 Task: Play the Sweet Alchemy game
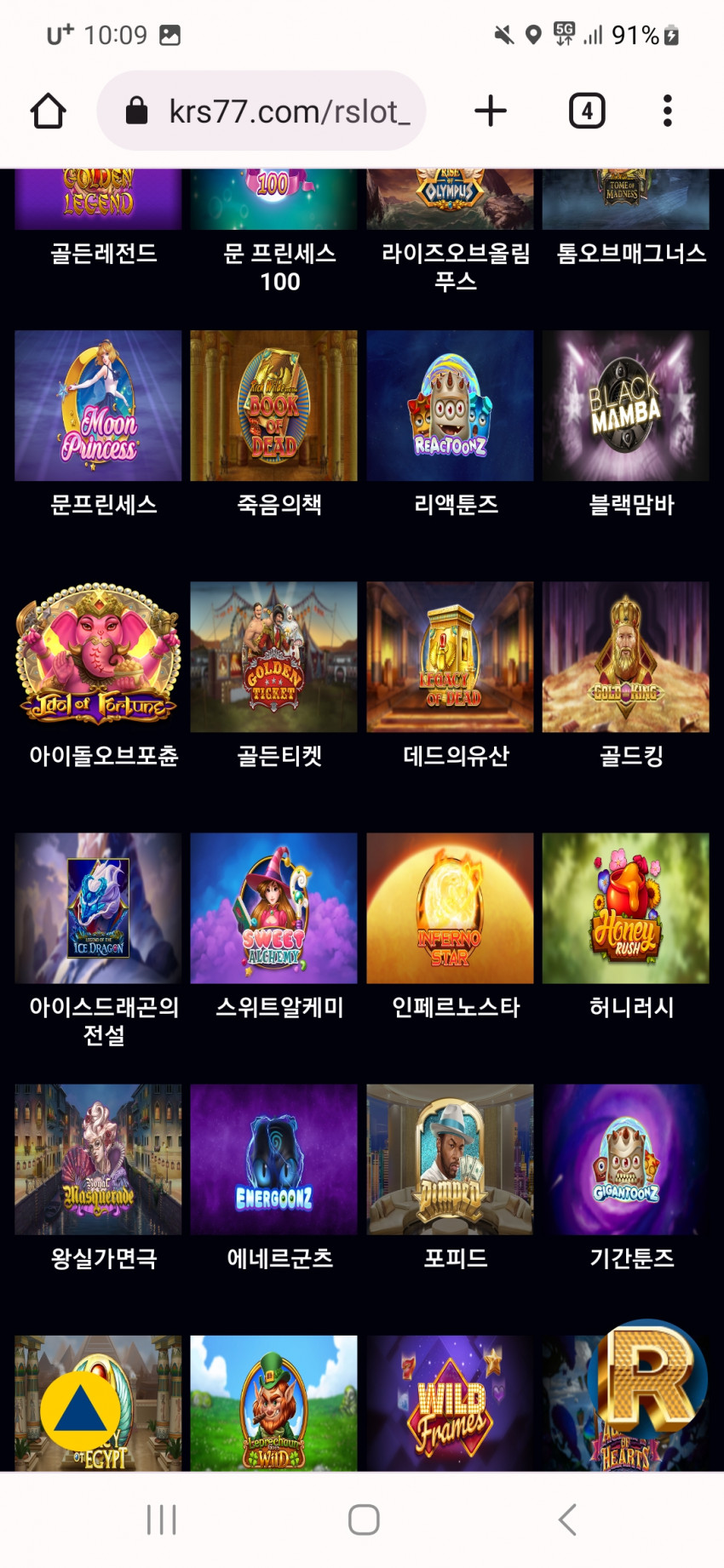pos(273,907)
